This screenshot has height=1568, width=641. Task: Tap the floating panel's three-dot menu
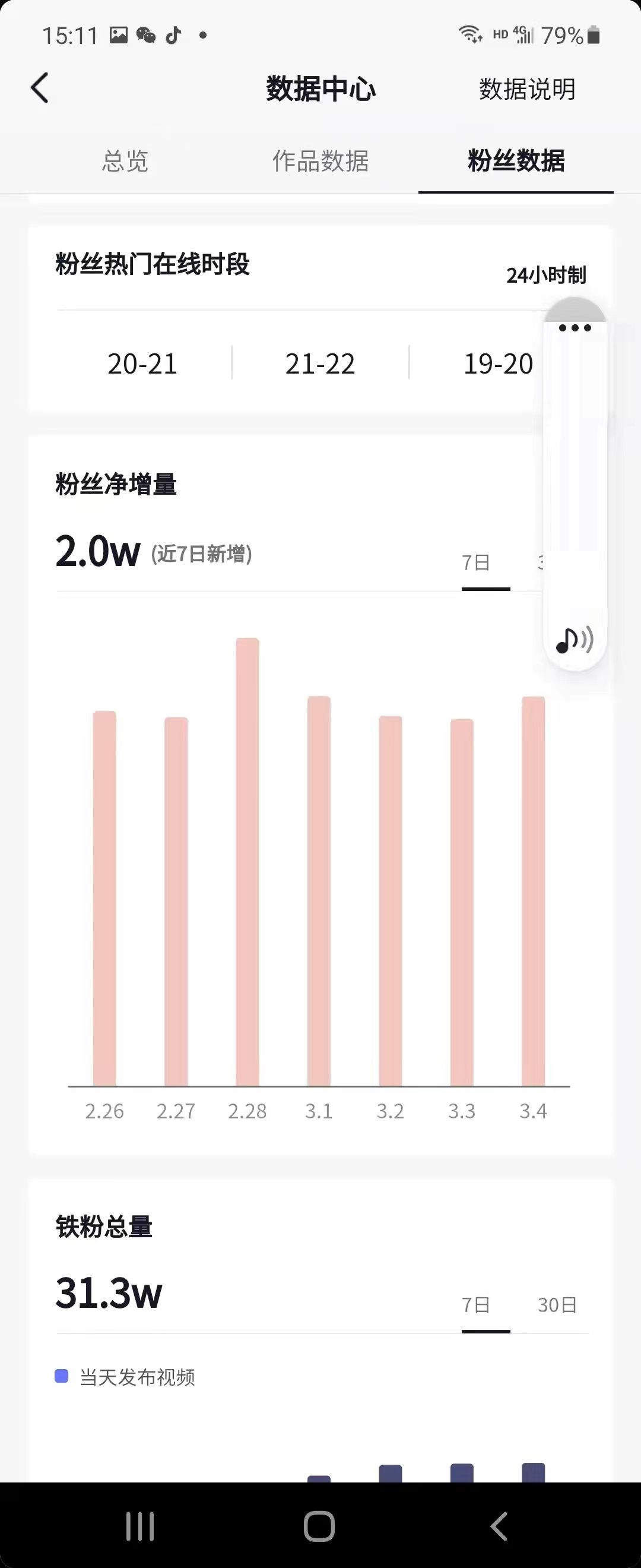[x=575, y=328]
